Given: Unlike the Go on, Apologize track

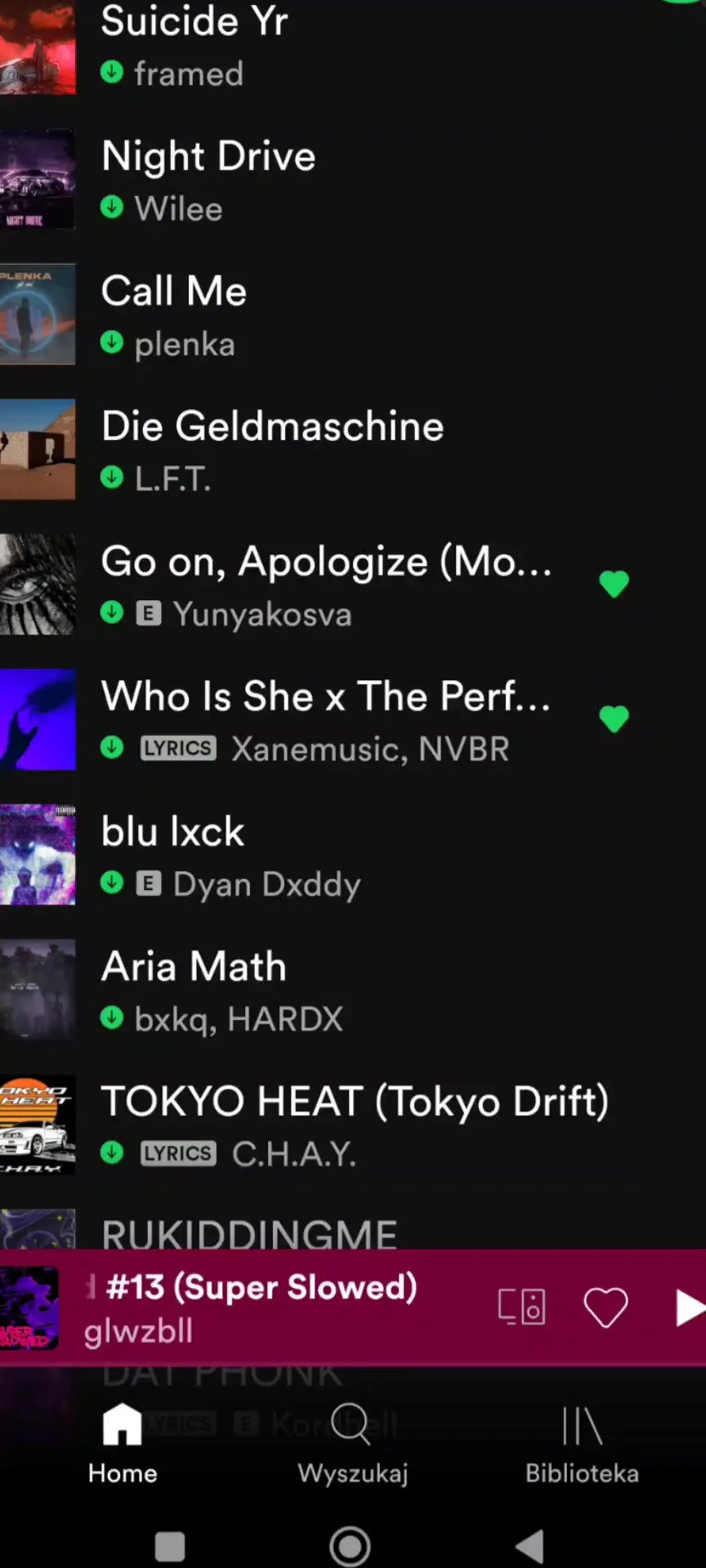Looking at the screenshot, I should 614,584.
